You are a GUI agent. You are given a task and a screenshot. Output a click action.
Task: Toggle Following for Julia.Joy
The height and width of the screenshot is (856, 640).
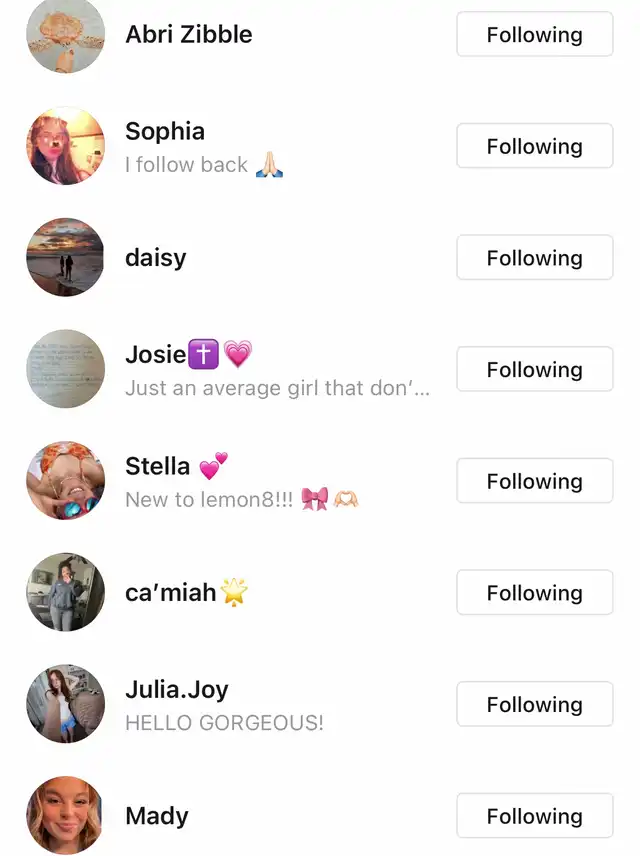click(x=534, y=705)
